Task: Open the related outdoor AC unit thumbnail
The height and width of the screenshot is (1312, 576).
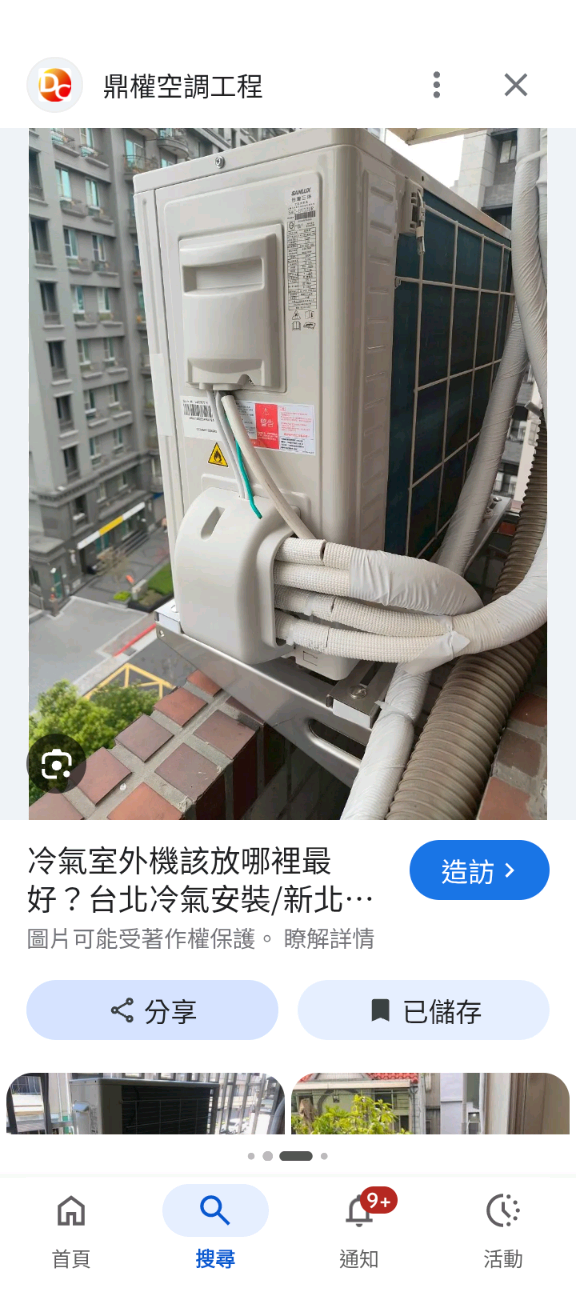Action: [x=145, y=1103]
